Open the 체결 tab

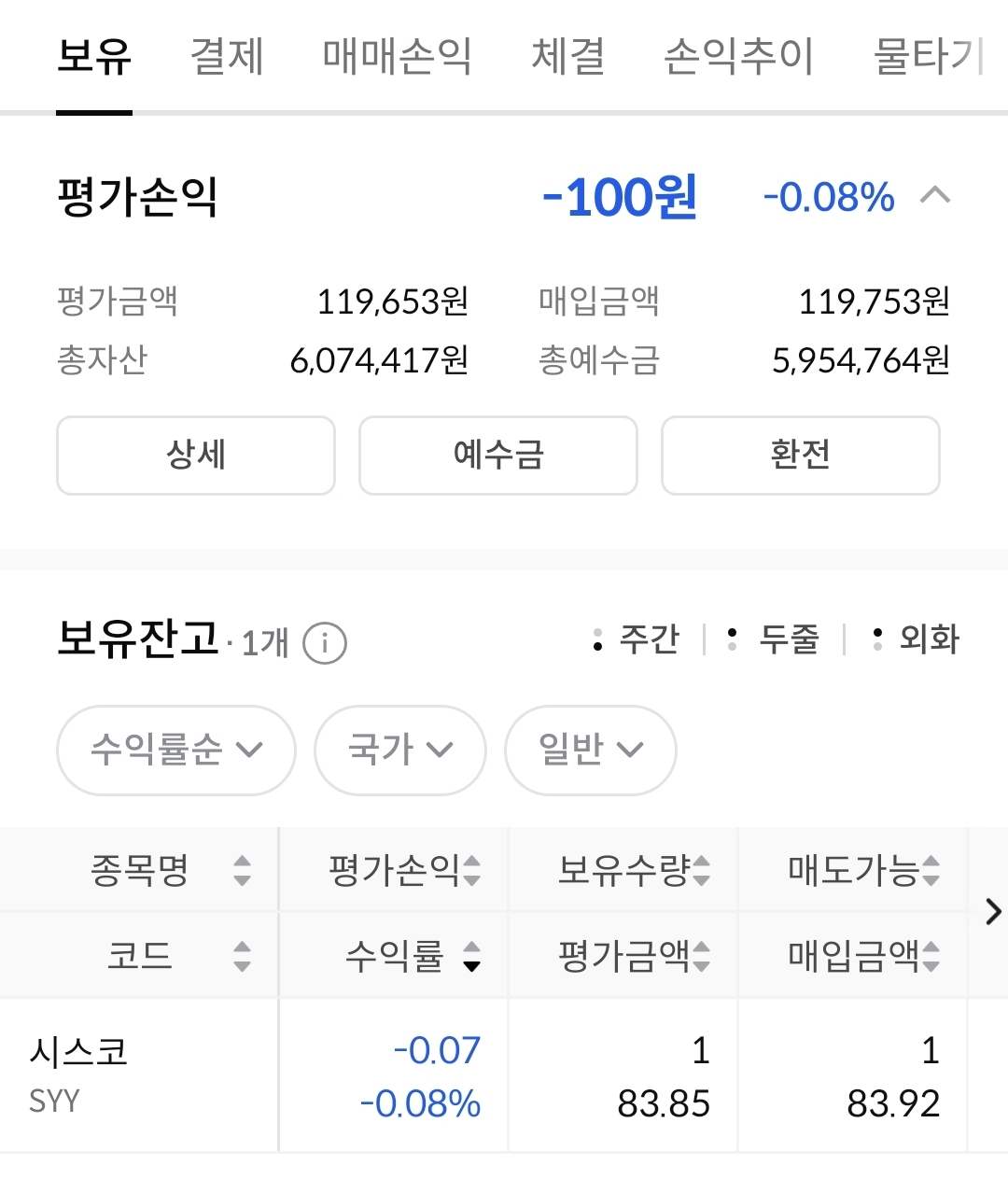pyautogui.click(x=567, y=56)
